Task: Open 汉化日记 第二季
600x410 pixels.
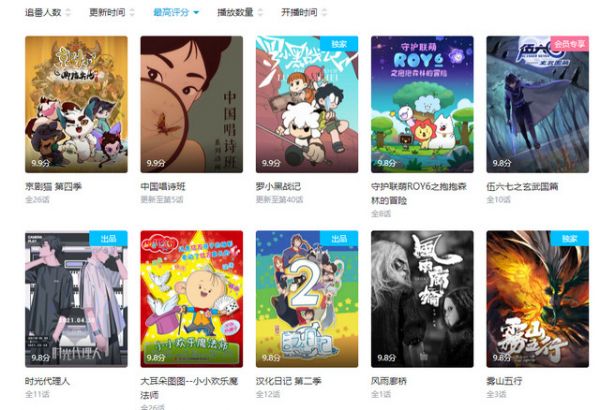Action: (306, 299)
